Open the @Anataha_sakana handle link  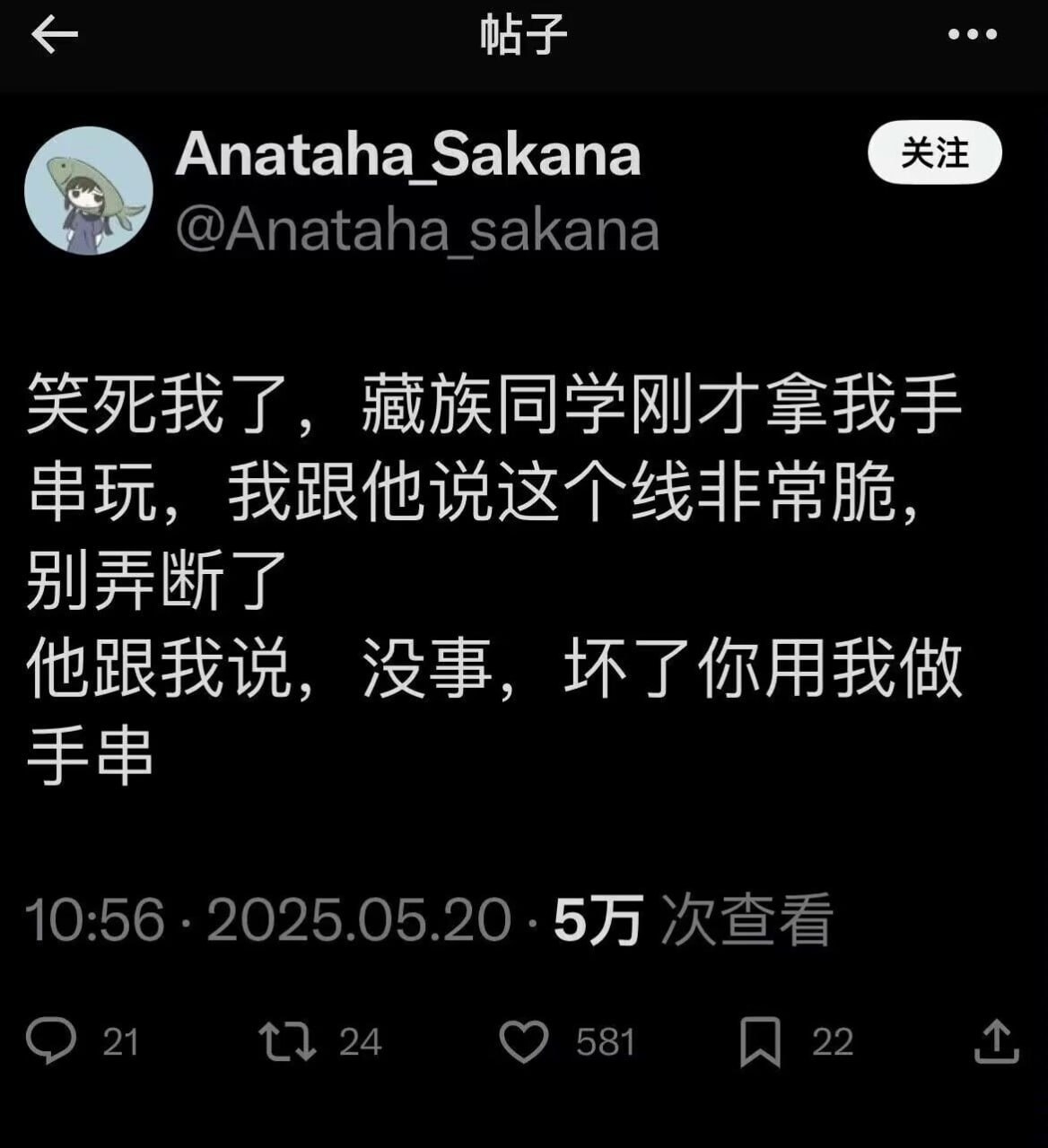tap(417, 230)
